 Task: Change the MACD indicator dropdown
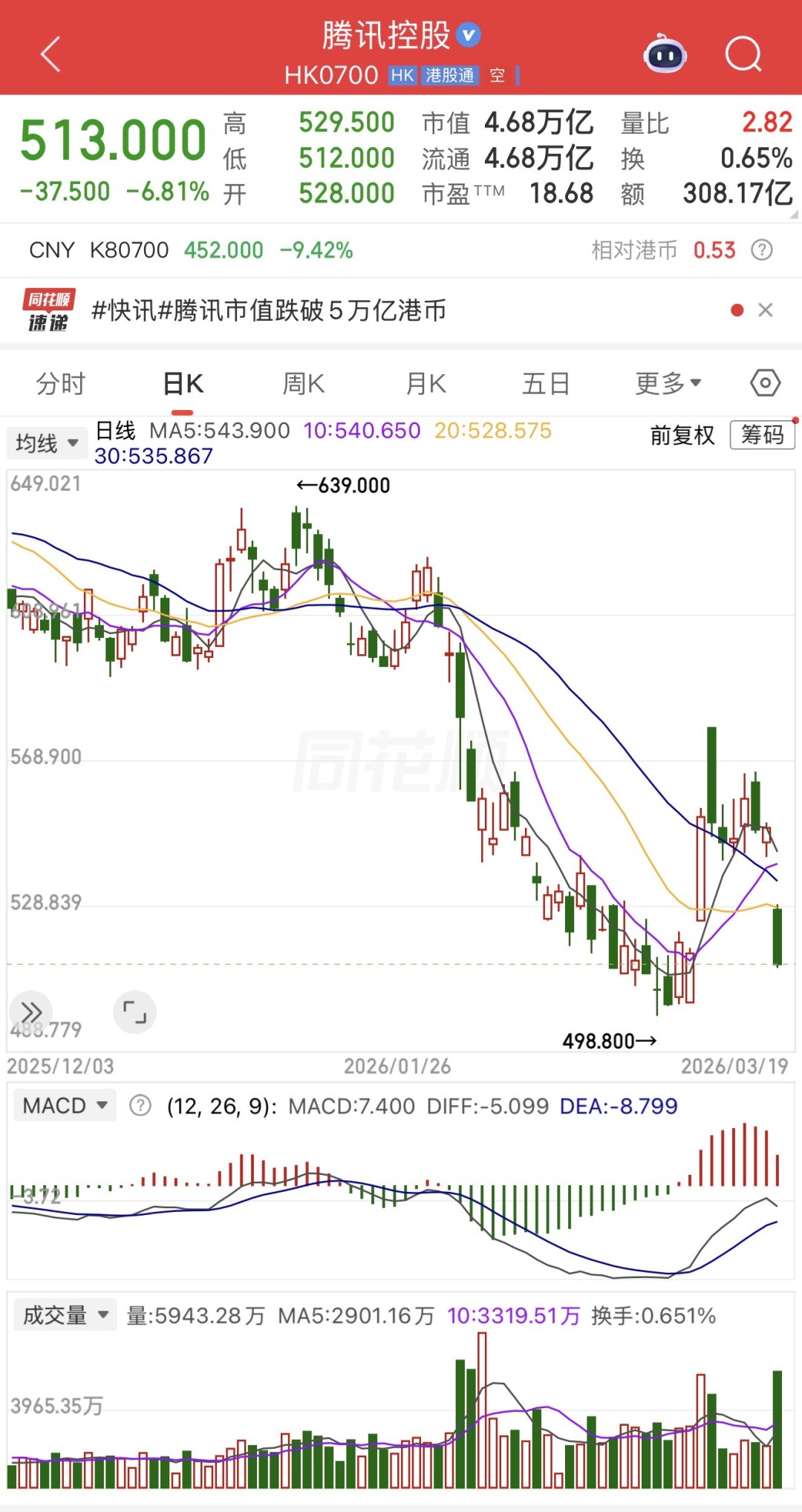click(65, 1106)
